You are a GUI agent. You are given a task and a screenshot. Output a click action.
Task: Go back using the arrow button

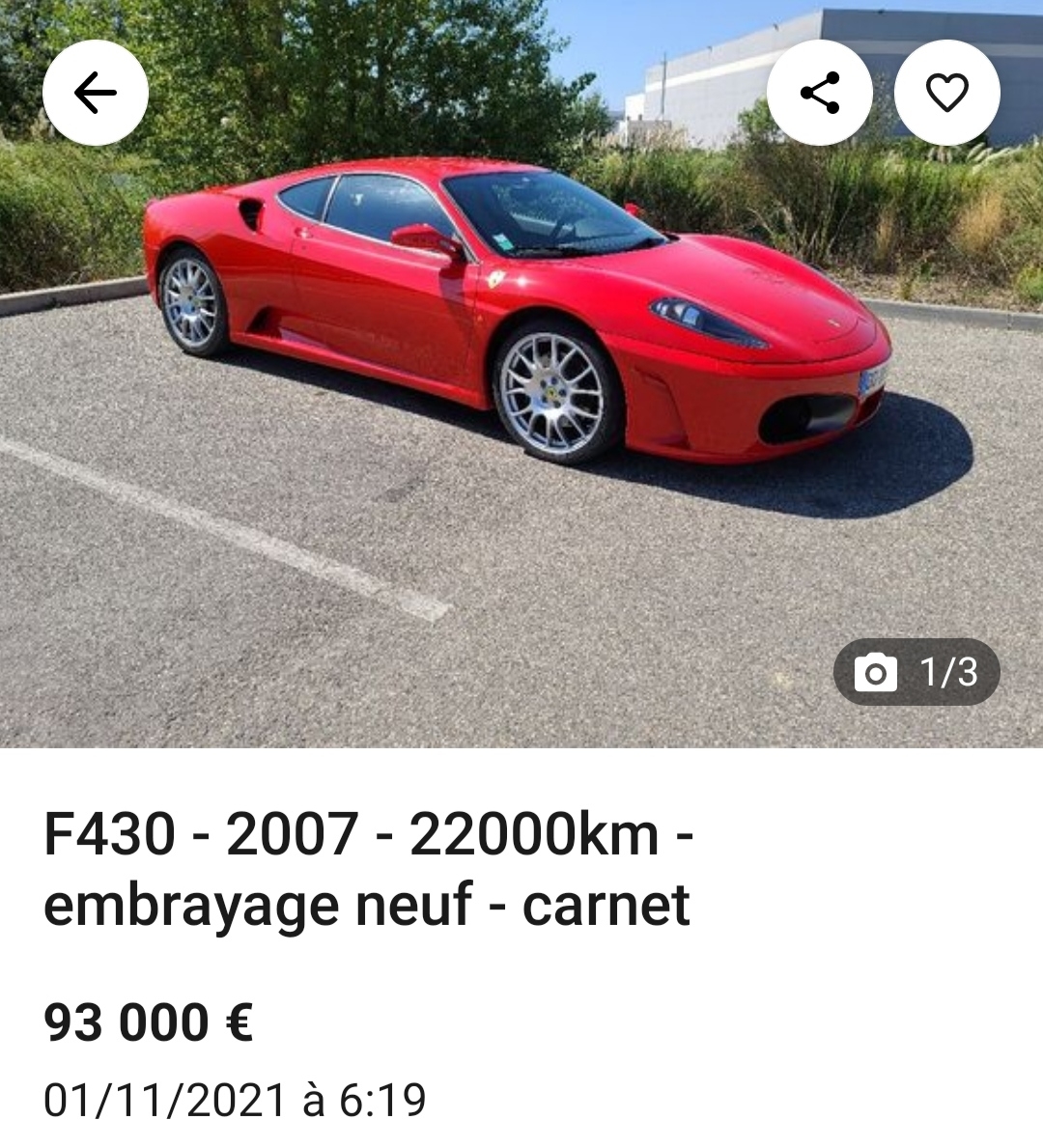(95, 94)
